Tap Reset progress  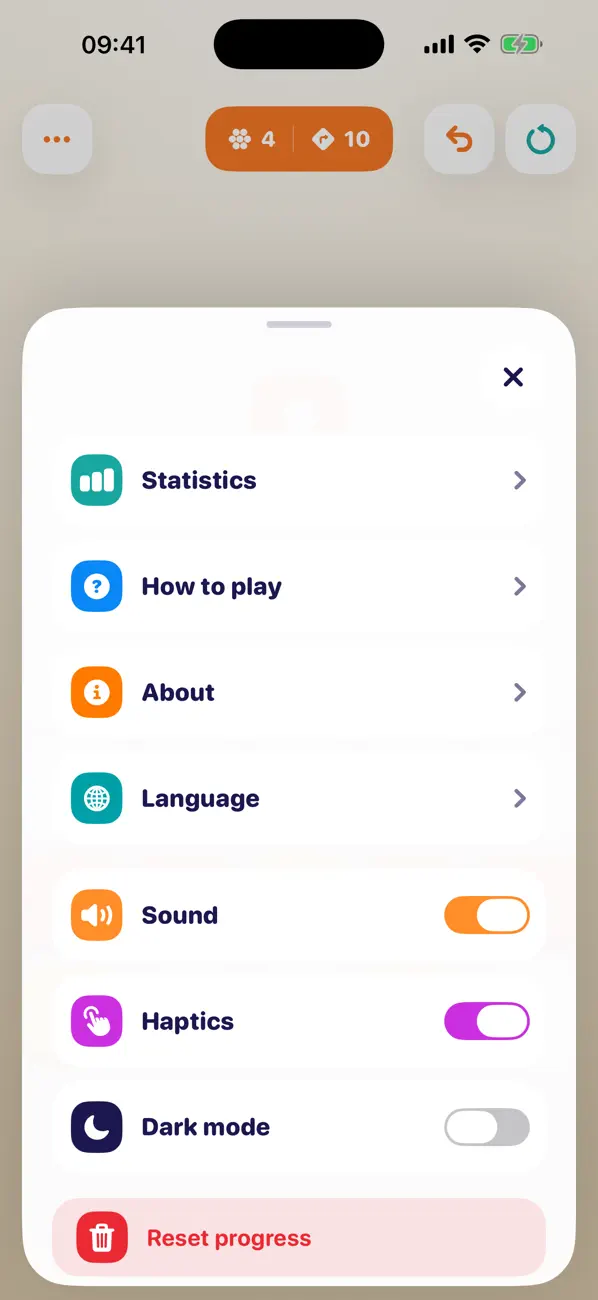click(299, 1238)
